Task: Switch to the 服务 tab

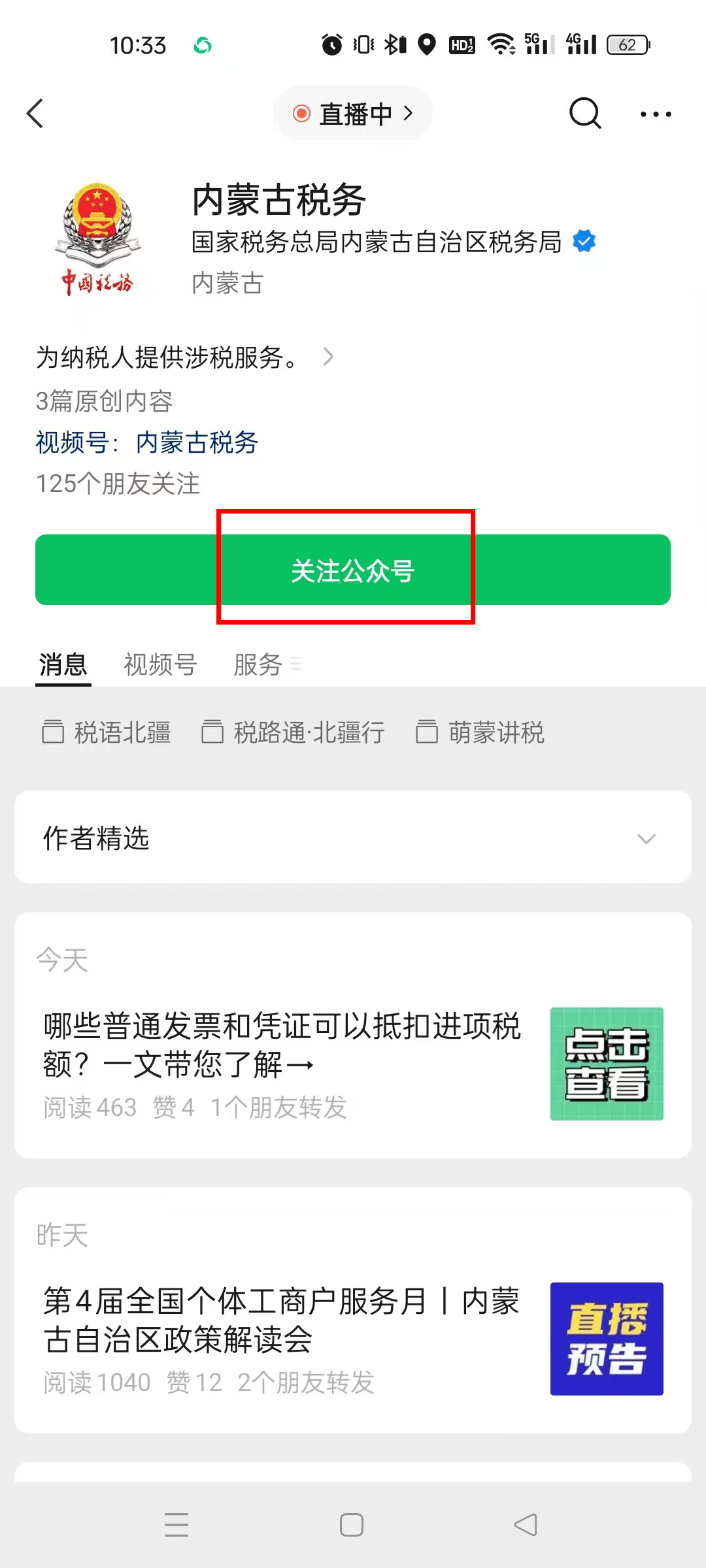Action: click(258, 664)
